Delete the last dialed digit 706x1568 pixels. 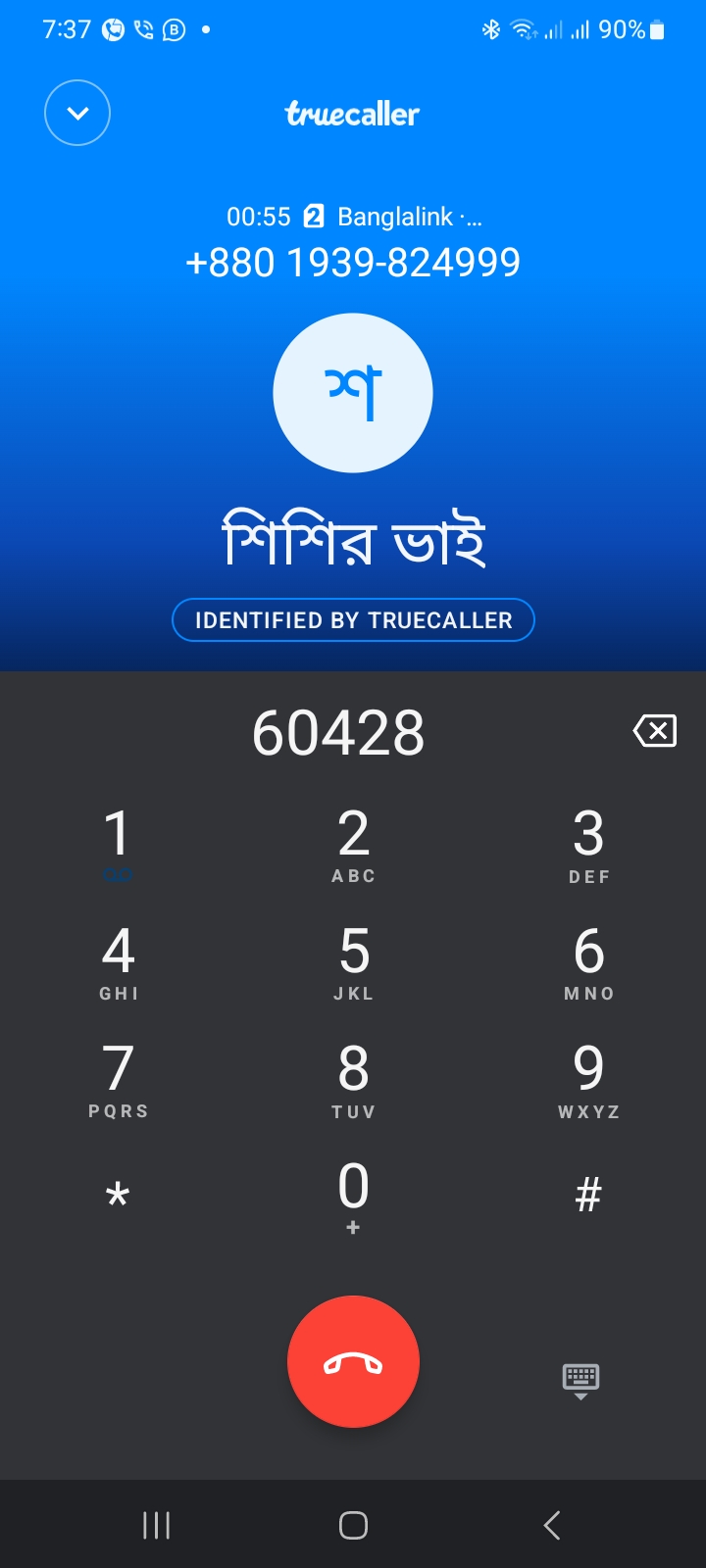tap(655, 730)
